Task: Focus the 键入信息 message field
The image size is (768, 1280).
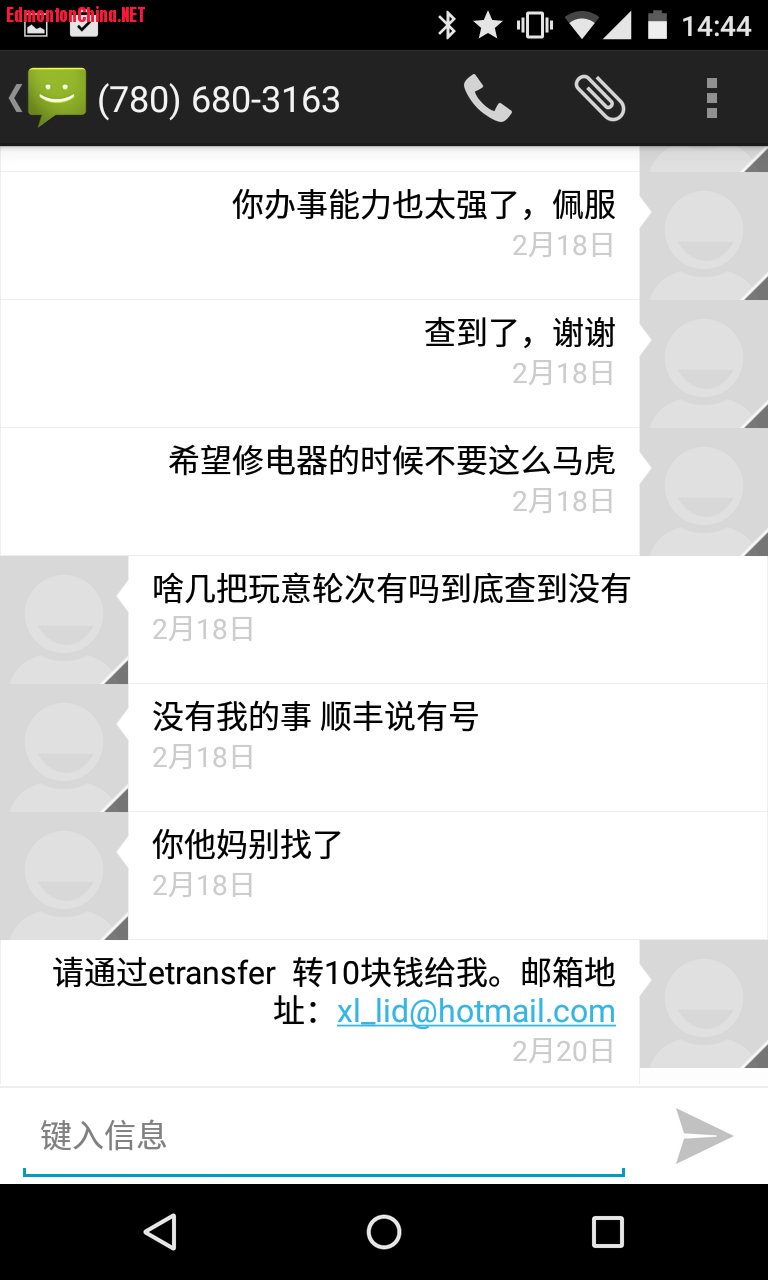Action: point(323,1136)
